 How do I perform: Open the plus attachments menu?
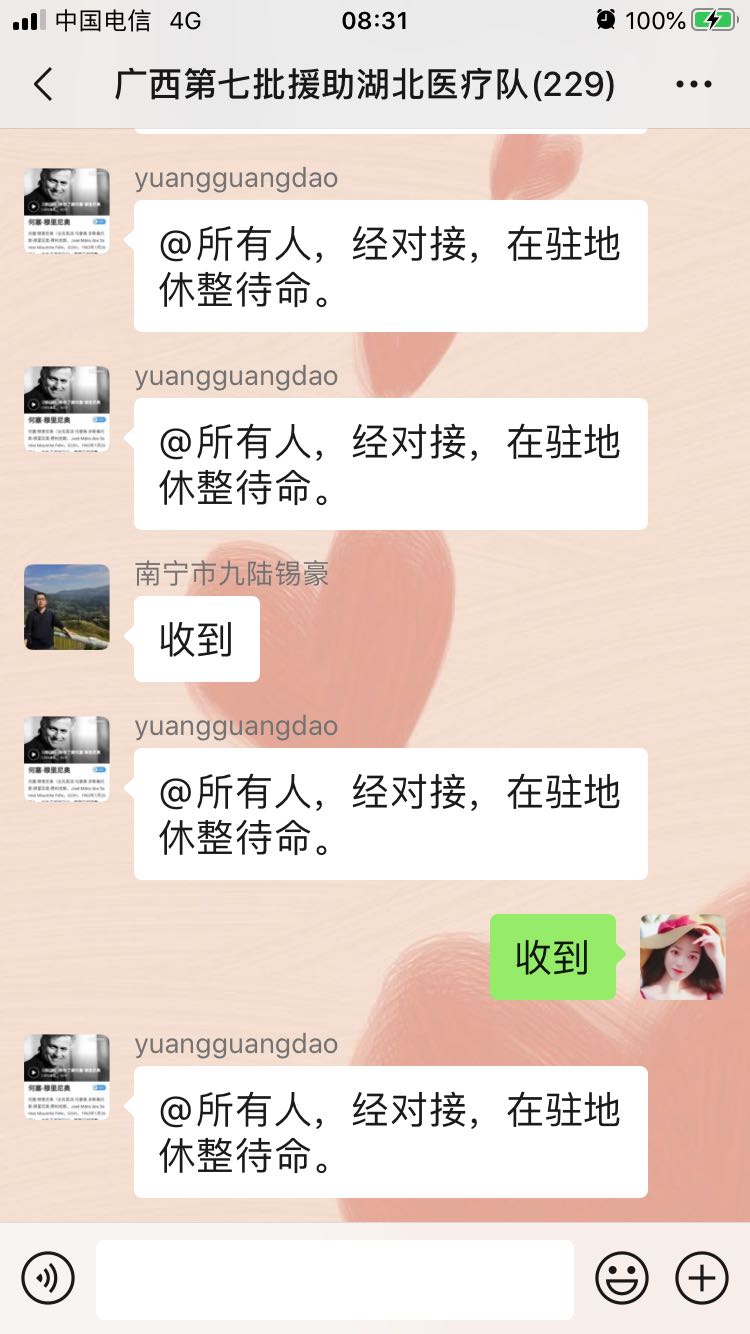point(702,1278)
